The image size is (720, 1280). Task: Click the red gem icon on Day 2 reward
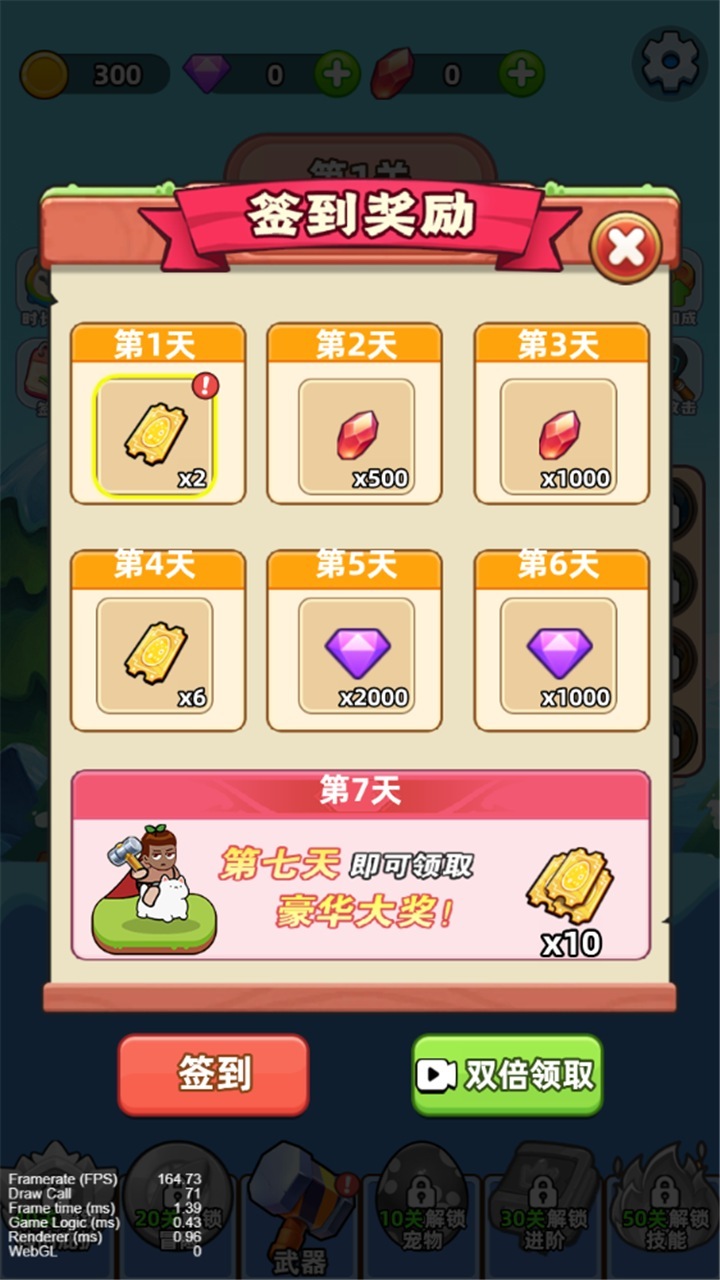(x=357, y=435)
